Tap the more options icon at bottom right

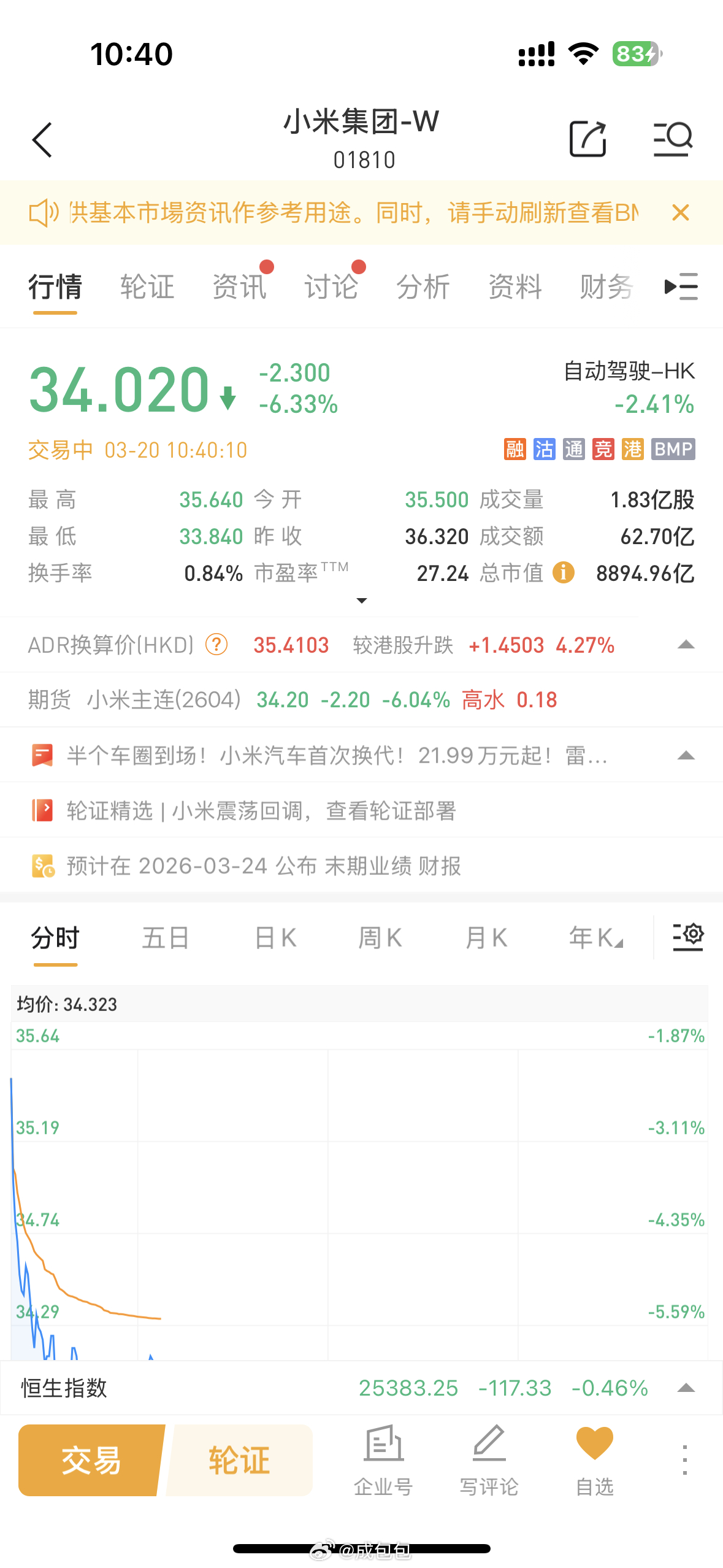(x=685, y=1460)
